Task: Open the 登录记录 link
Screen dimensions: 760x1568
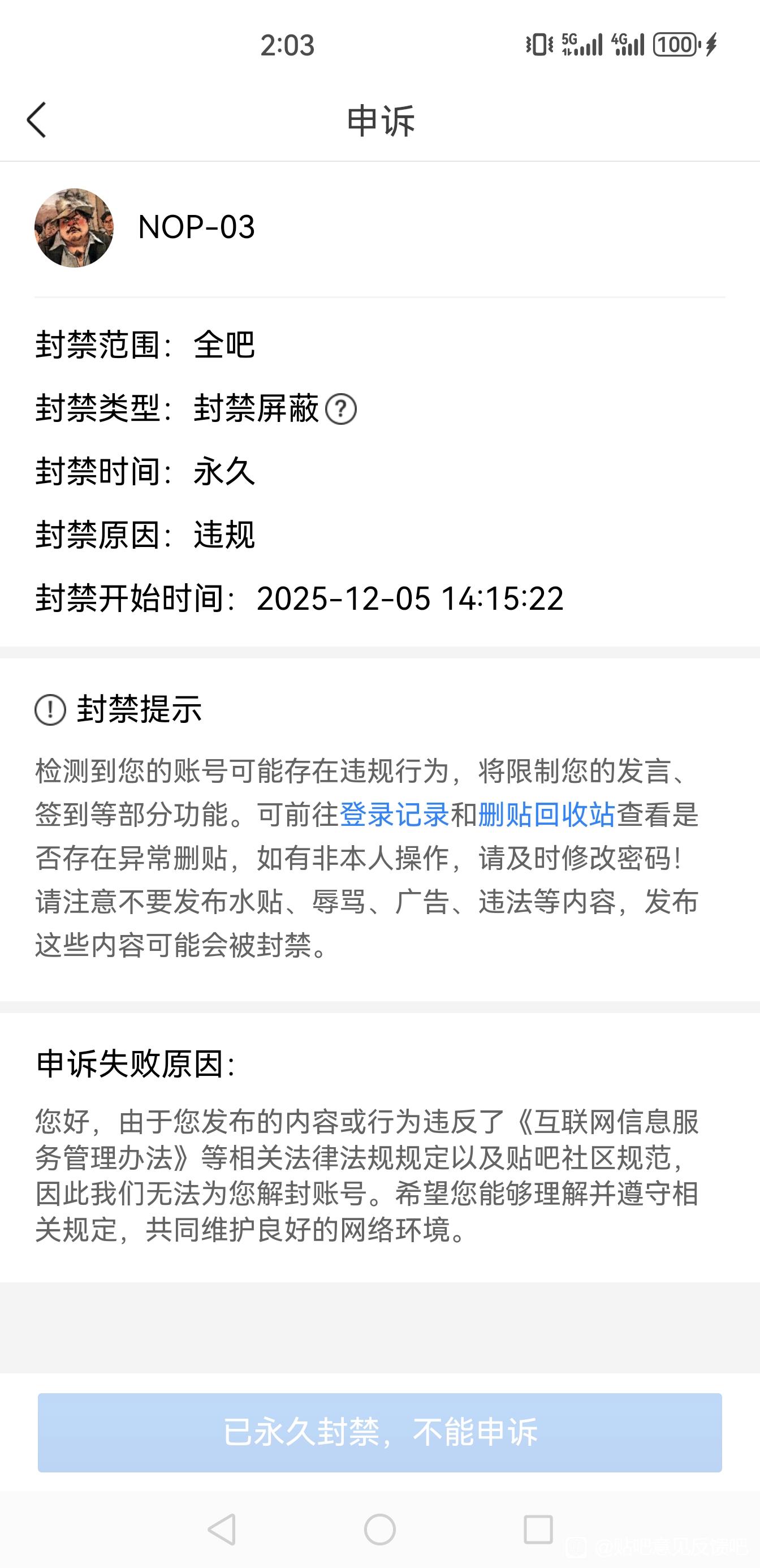Action: tap(394, 815)
